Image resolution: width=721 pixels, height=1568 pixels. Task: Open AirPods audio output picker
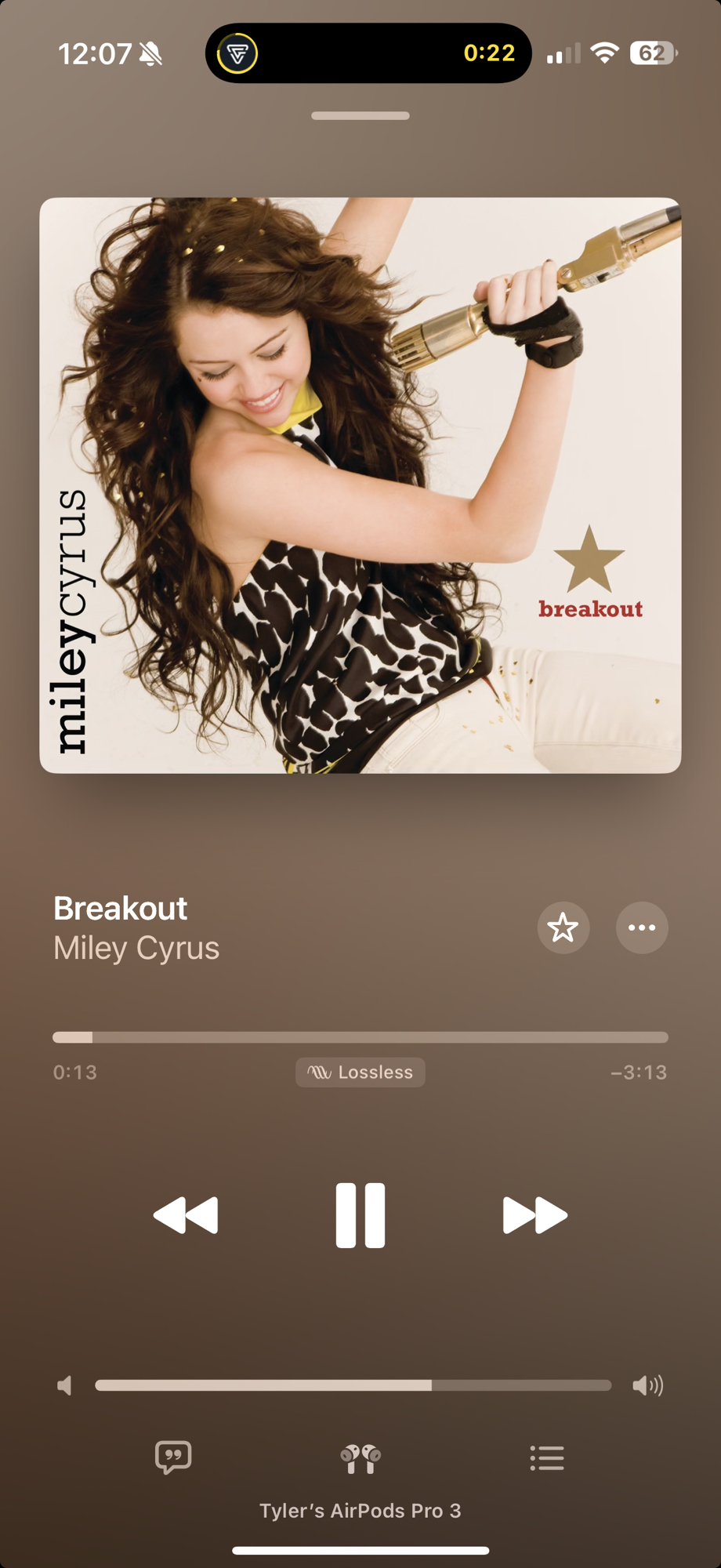pyautogui.click(x=360, y=1459)
